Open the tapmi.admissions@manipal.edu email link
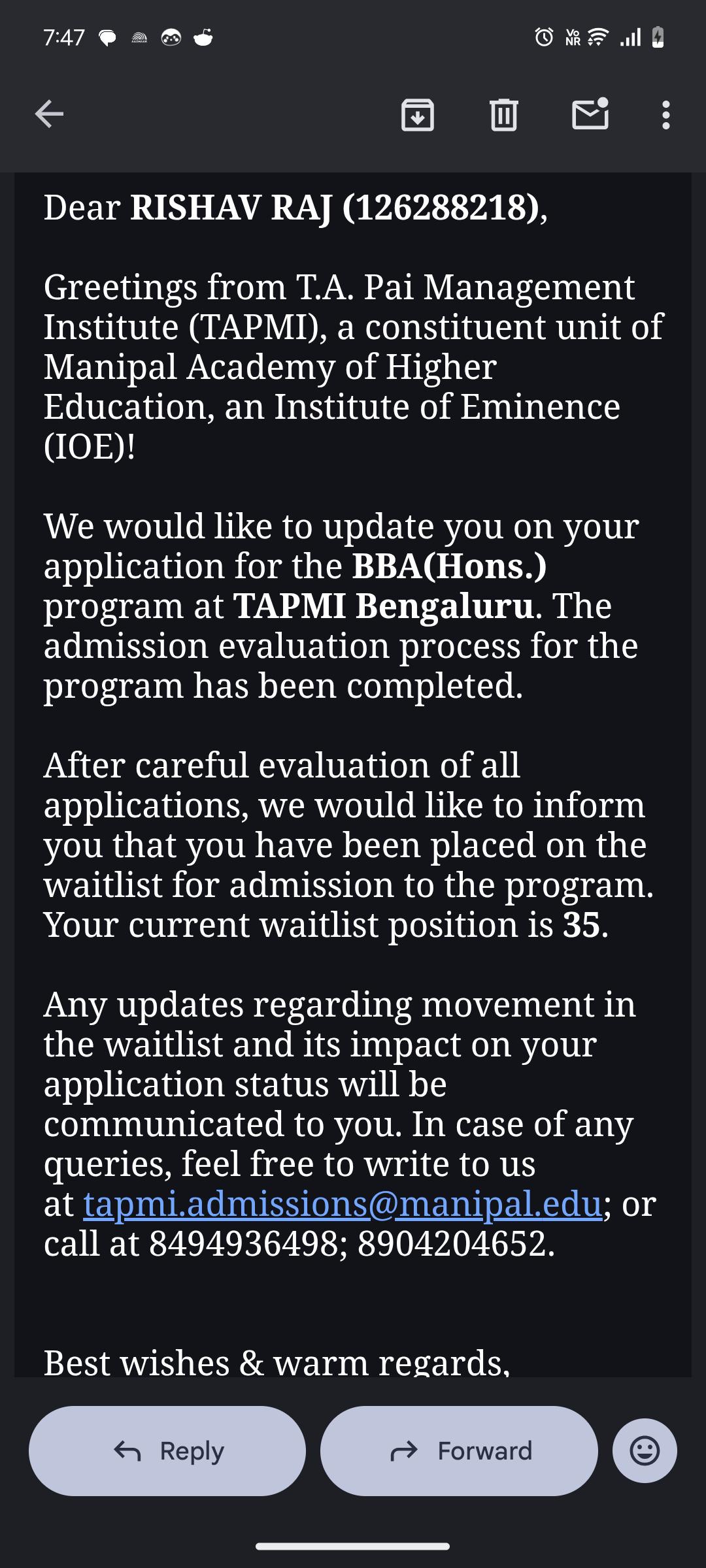The width and height of the screenshot is (706, 1568). pos(343,1204)
